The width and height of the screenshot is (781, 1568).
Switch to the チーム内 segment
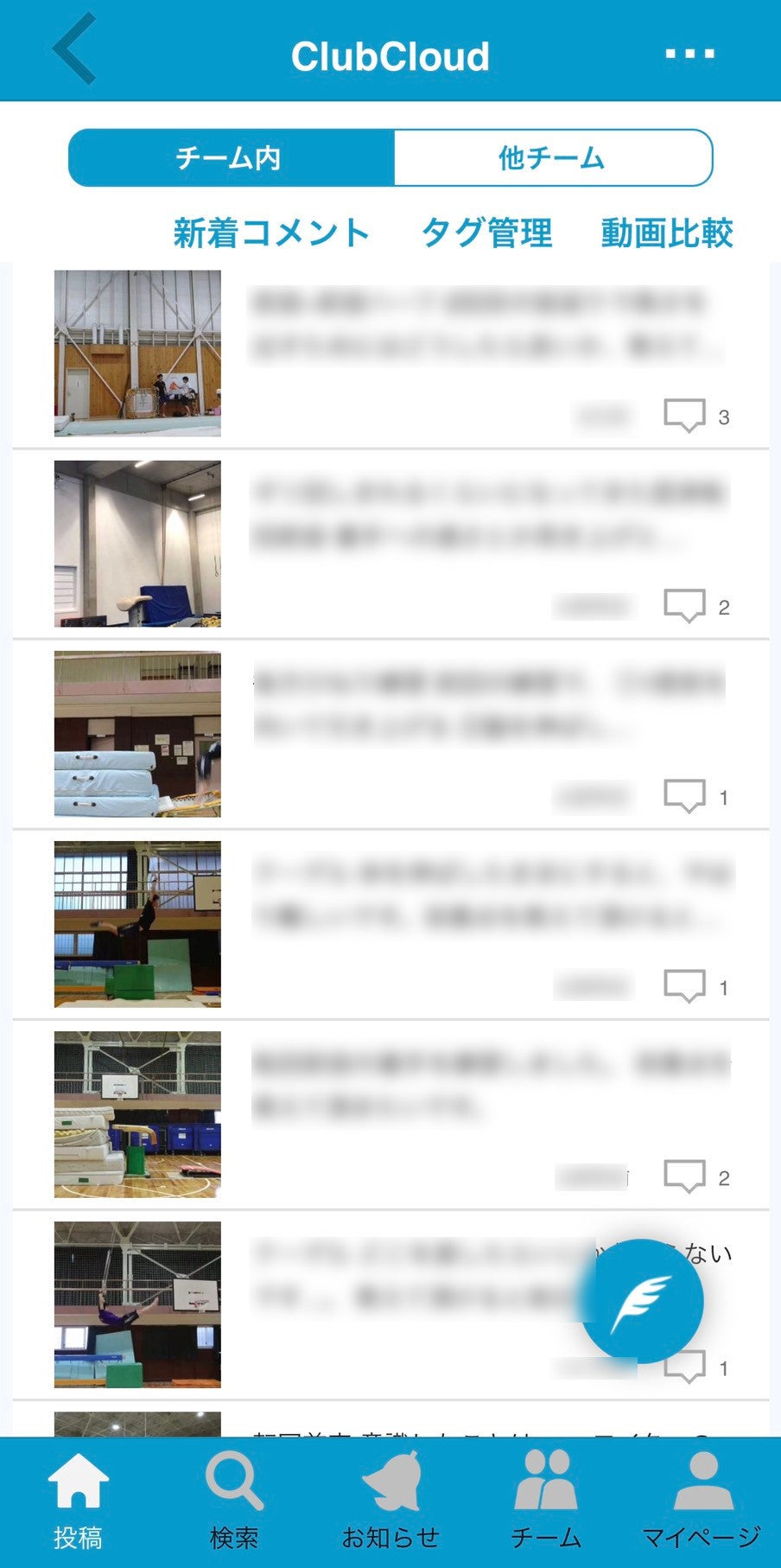pos(230,158)
